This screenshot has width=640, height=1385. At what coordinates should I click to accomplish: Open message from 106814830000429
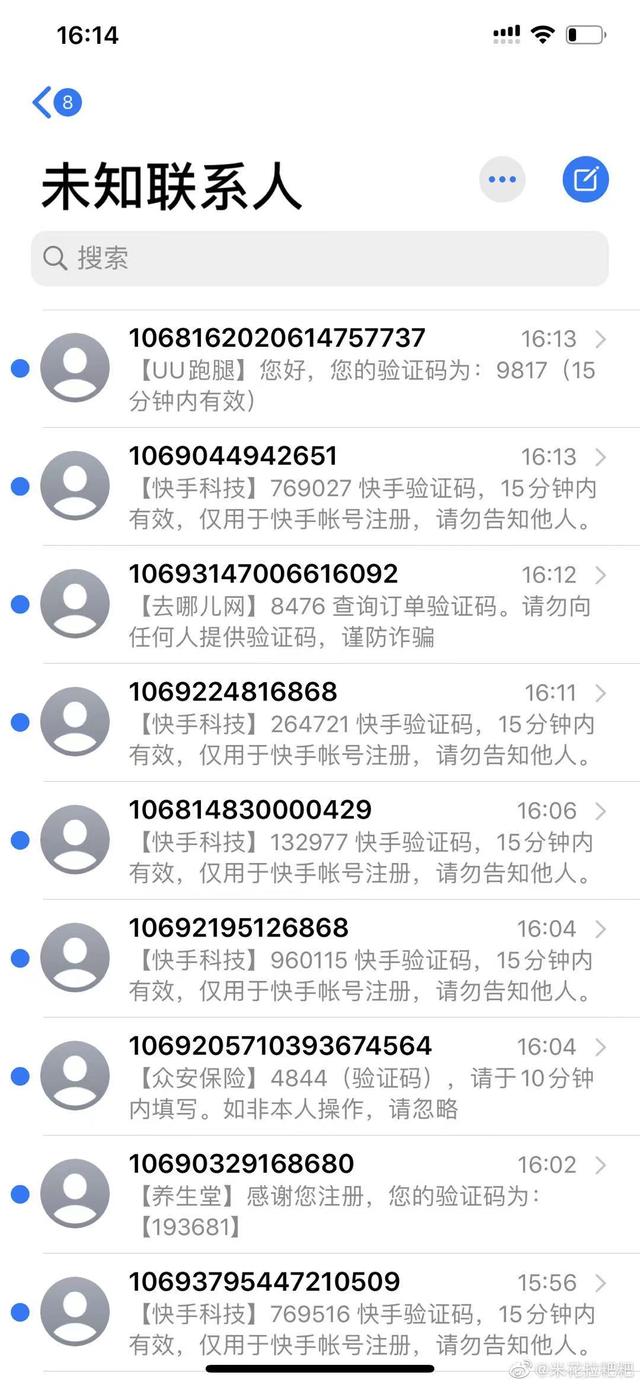click(360, 842)
